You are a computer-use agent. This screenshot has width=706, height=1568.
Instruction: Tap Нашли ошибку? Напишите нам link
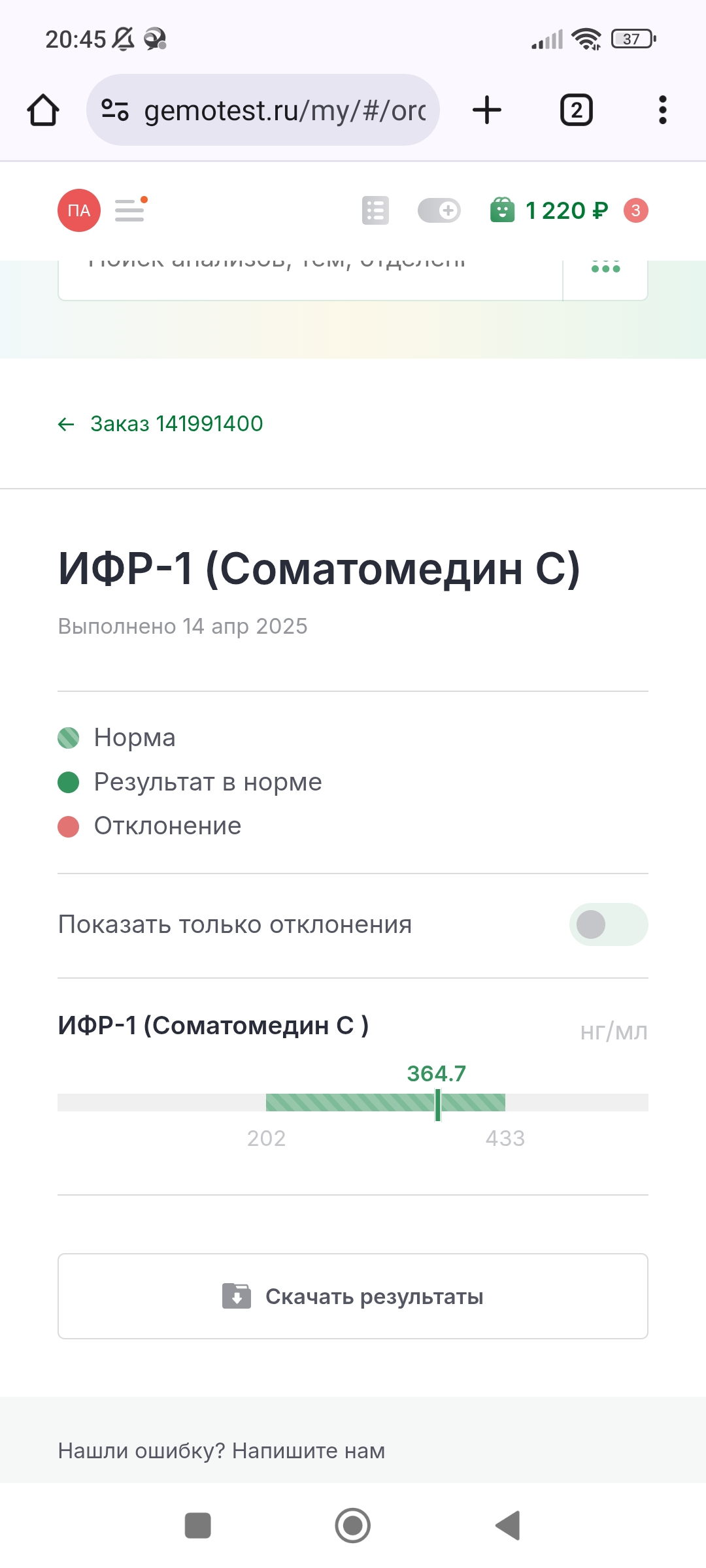pos(222,1450)
